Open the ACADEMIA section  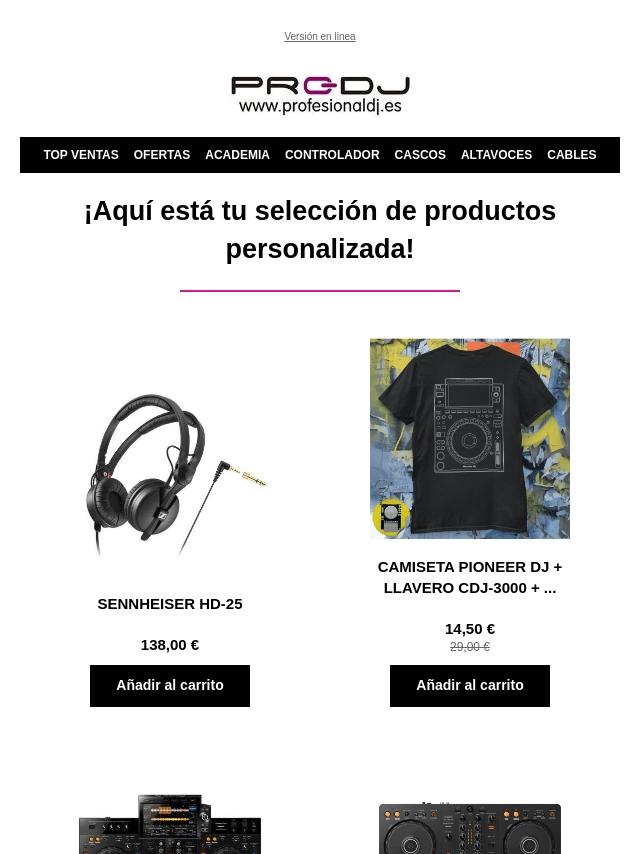(237, 155)
